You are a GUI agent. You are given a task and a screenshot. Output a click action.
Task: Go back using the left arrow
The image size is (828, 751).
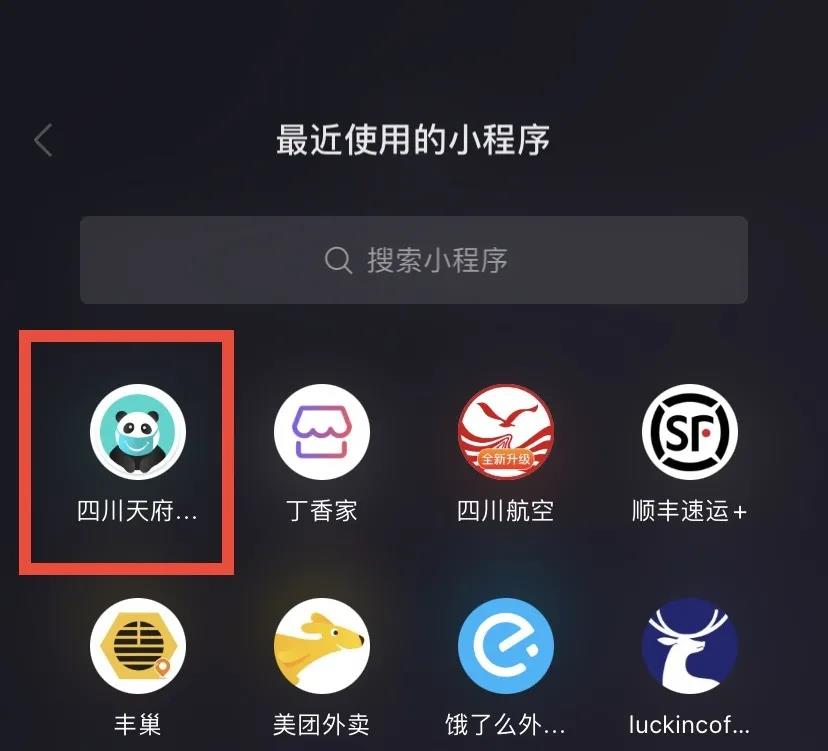pyautogui.click(x=43, y=140)
